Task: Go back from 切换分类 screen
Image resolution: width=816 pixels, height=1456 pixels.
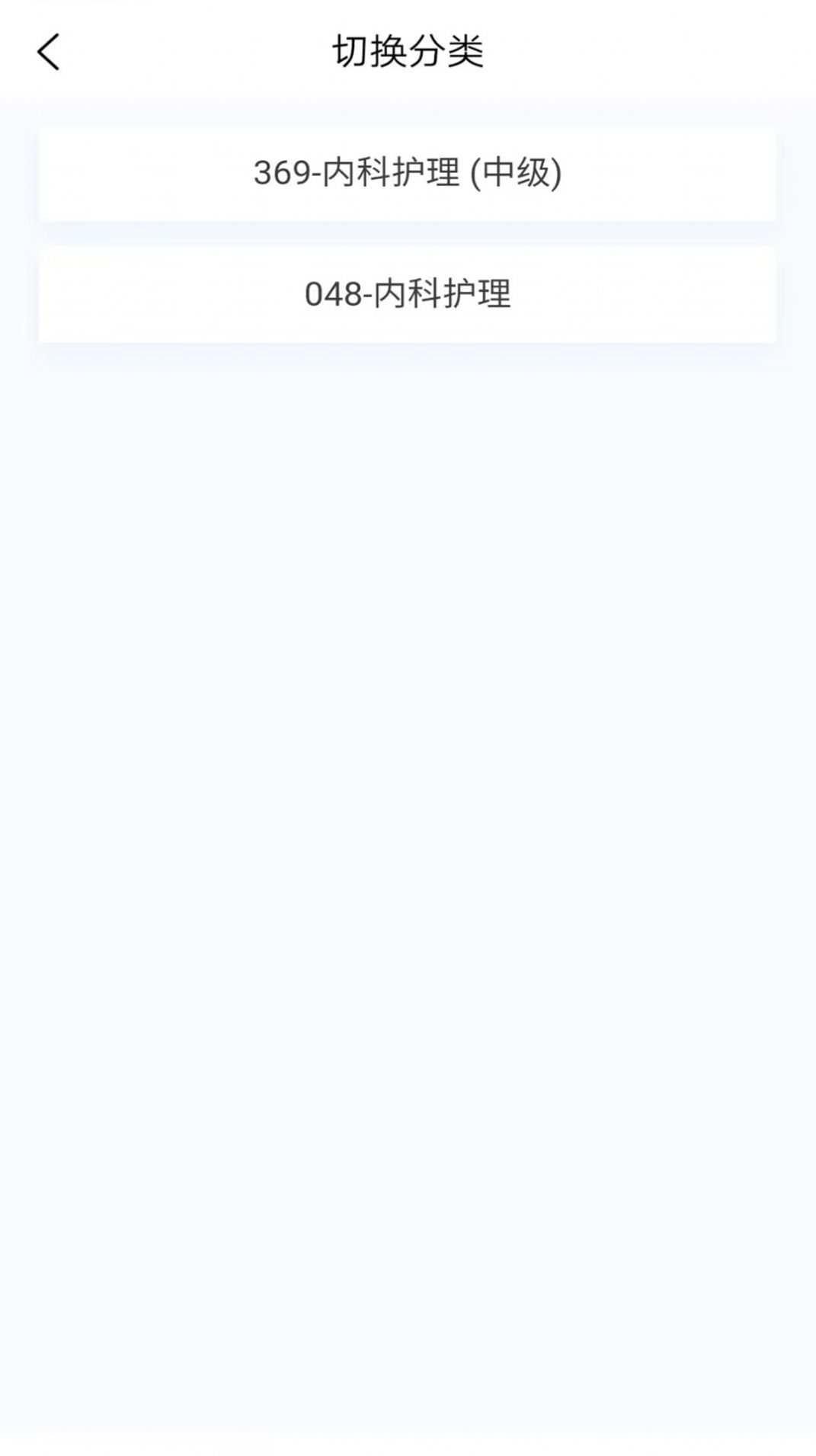Action: [48, 53]
